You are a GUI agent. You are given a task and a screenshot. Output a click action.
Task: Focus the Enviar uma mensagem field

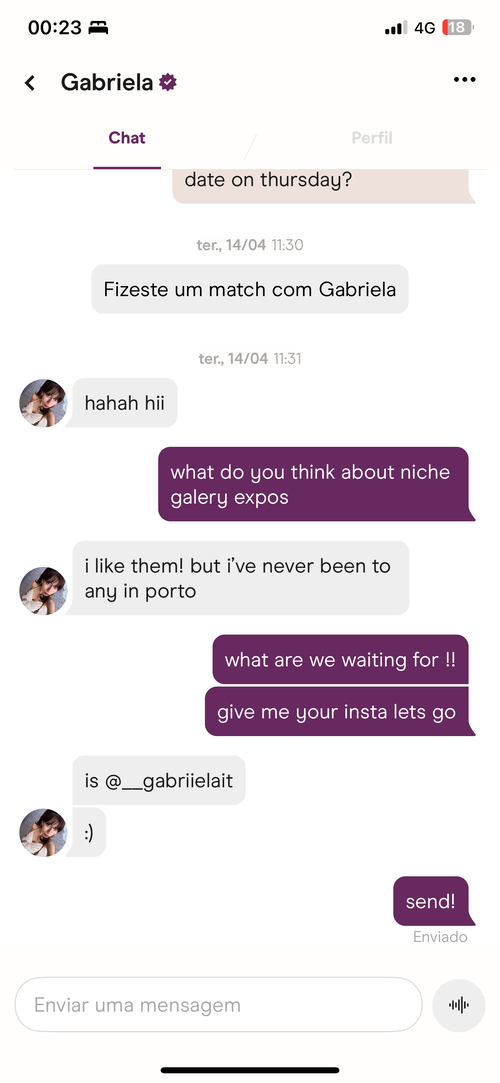(x=218, y=1004)
